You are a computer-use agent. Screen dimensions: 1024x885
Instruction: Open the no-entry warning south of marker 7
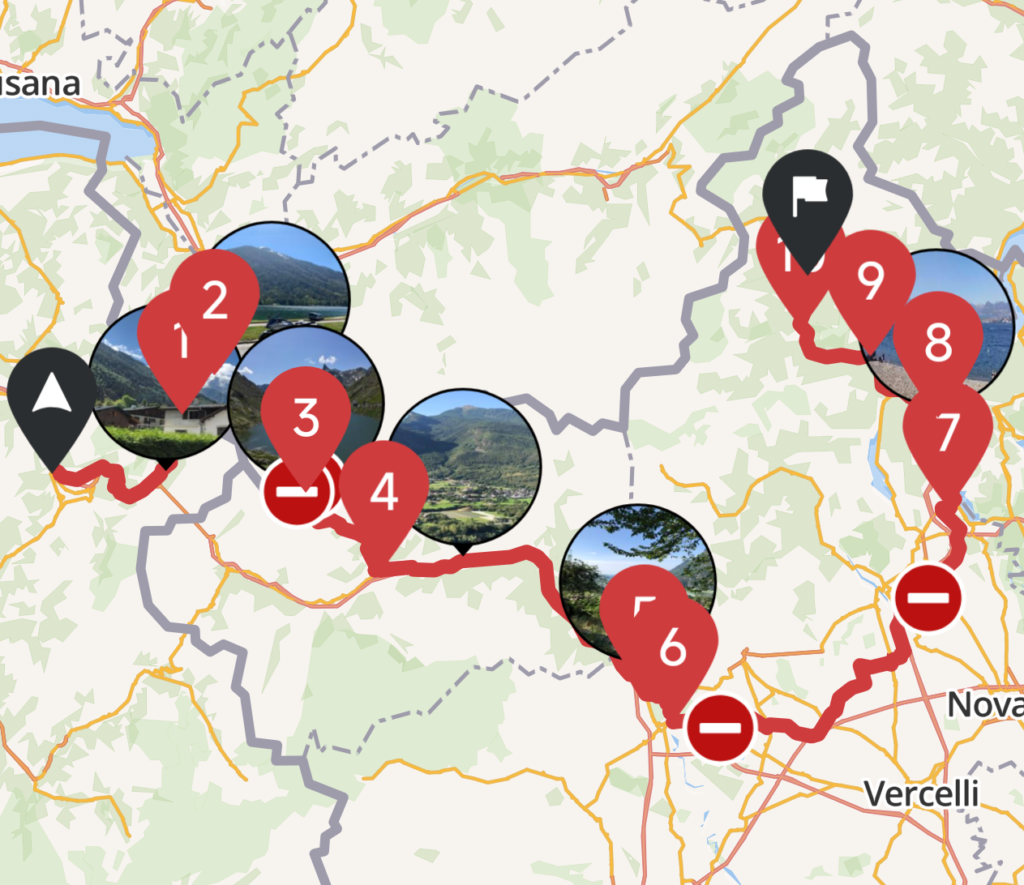(x=928, y=597)
